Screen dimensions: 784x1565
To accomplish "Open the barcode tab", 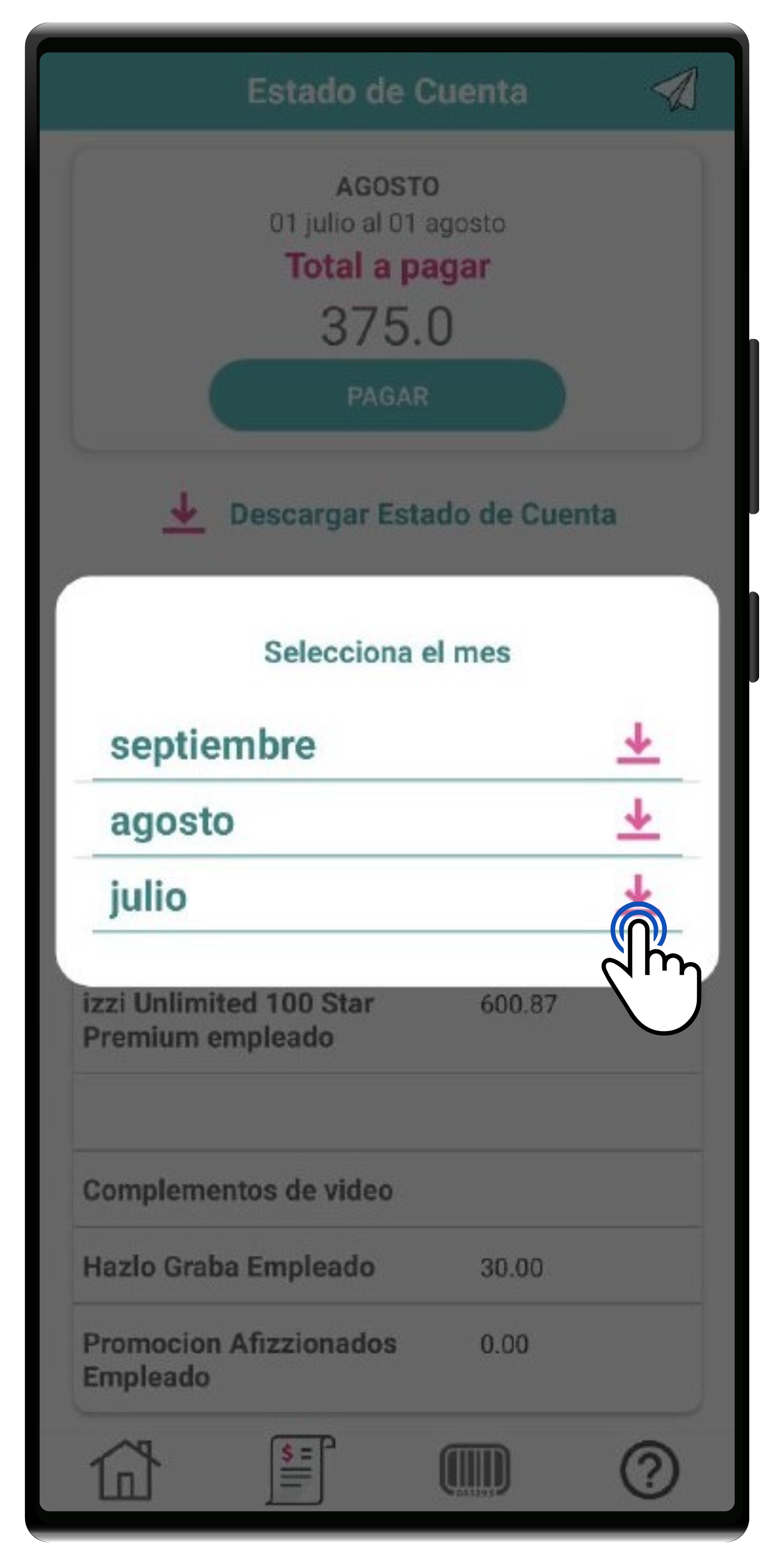I will (x=474, y=1470).
